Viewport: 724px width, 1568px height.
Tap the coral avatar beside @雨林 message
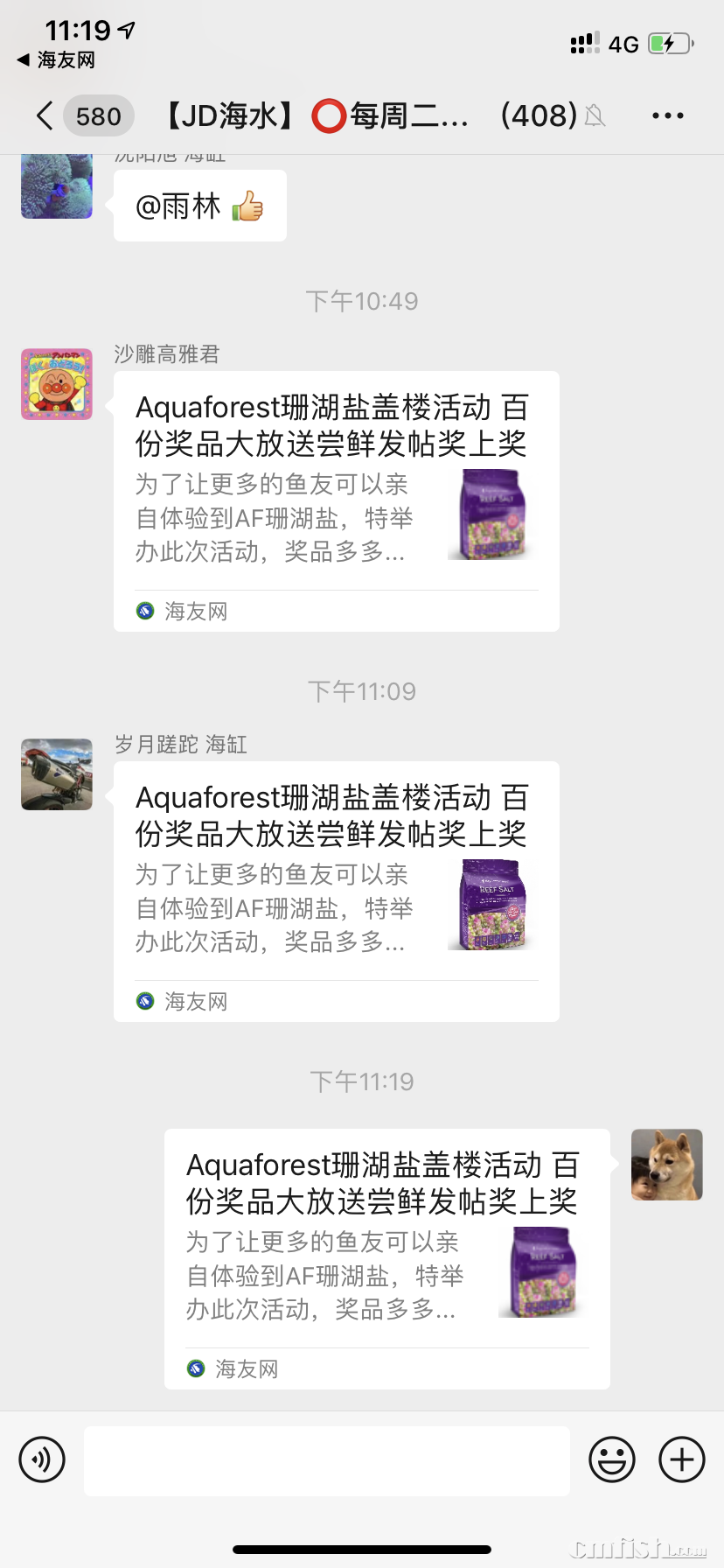57,185
